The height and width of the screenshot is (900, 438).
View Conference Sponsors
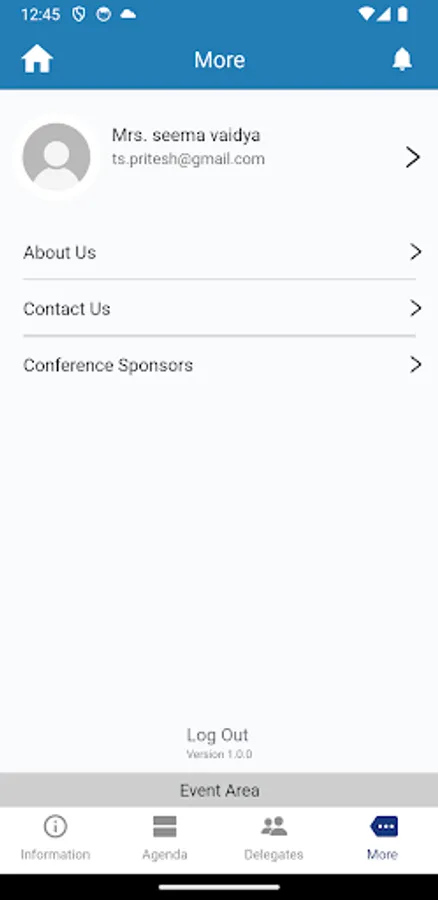[x=219, y=364]
